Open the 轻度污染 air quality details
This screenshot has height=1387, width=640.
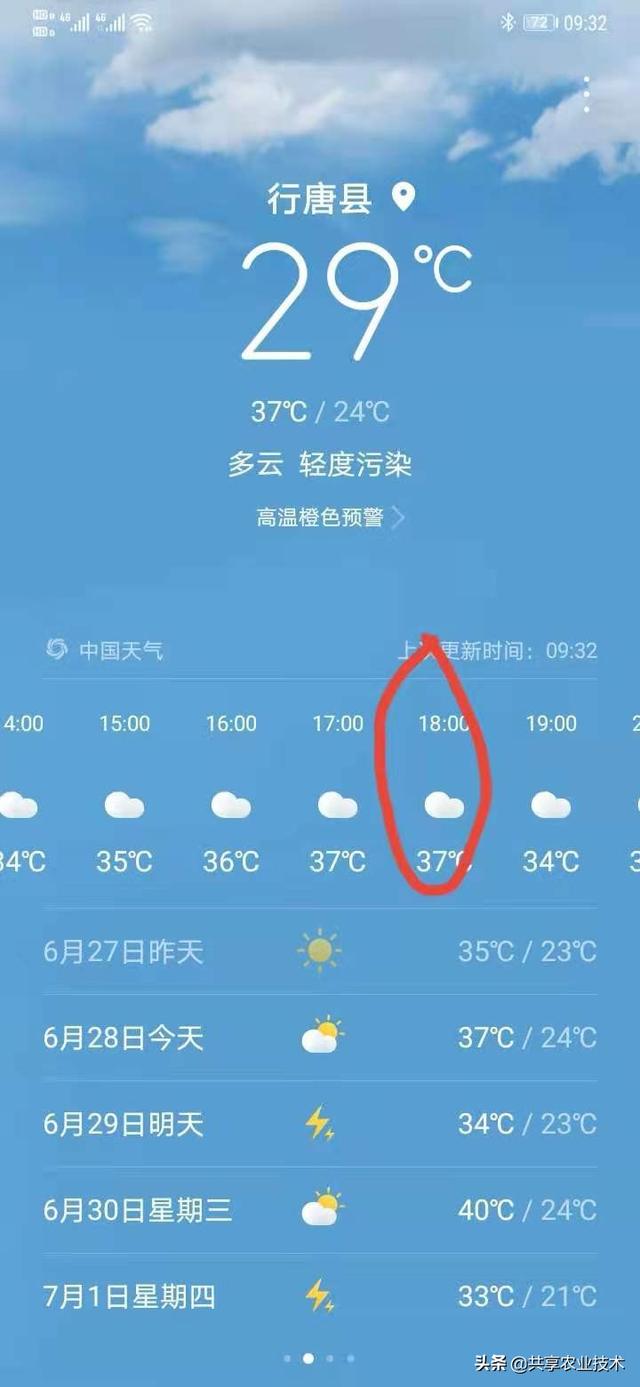coord(355,464)
